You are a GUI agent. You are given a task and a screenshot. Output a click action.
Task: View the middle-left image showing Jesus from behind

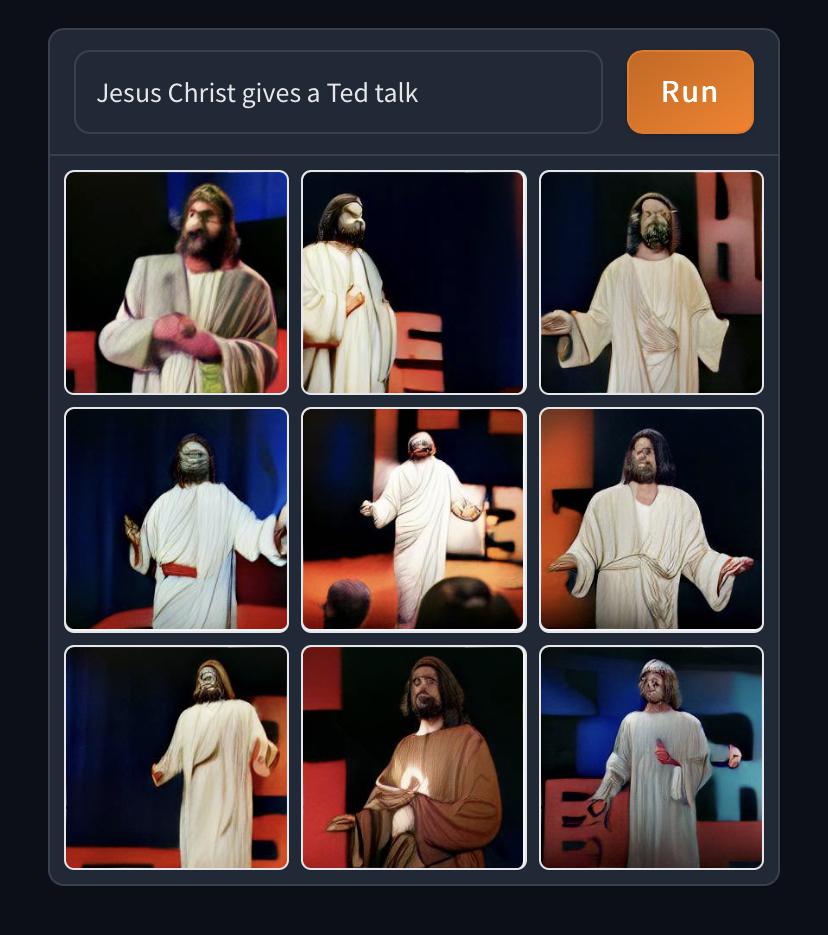[x=176, y=518]
